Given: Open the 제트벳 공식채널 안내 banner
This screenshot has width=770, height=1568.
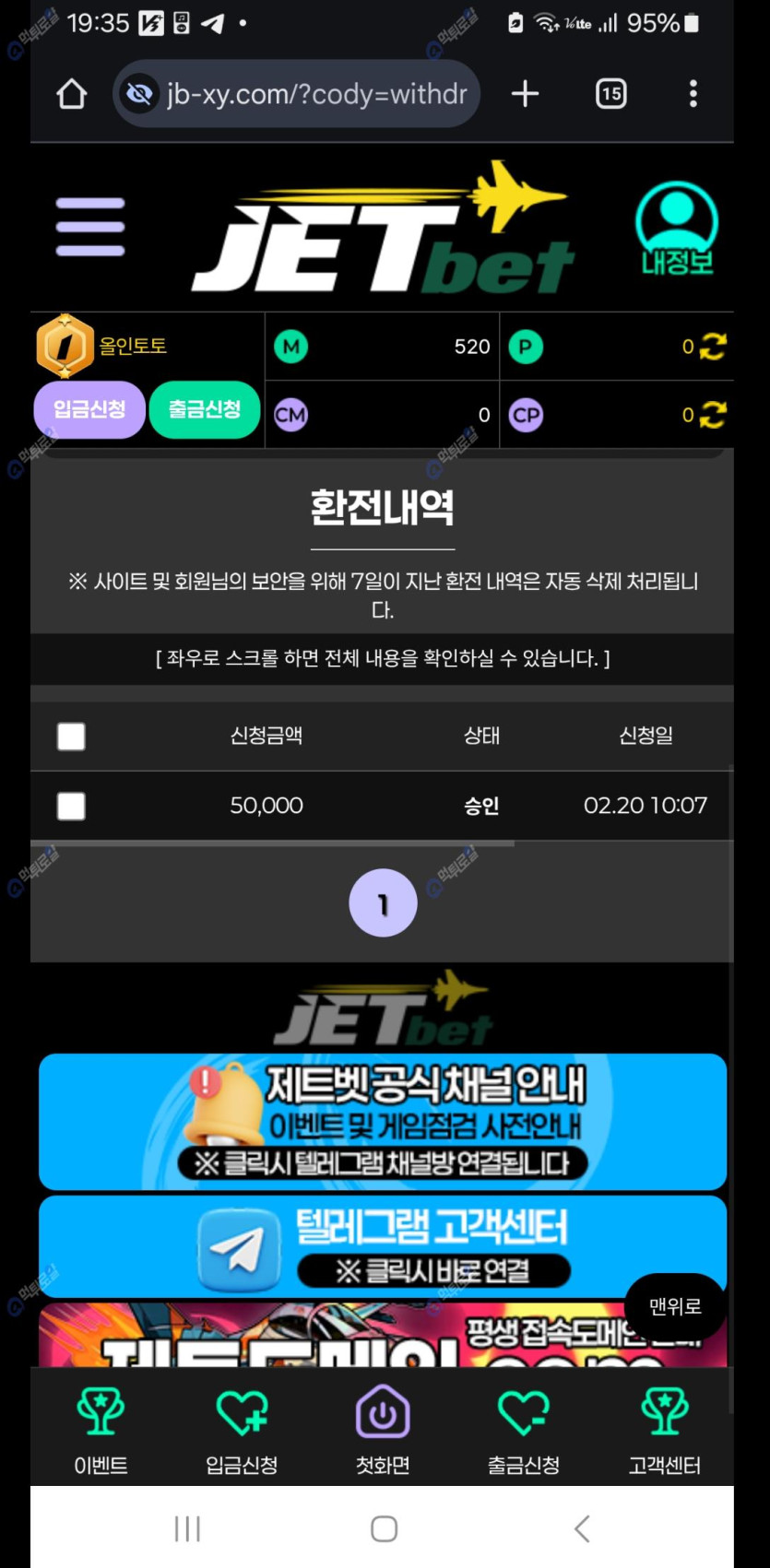Looking at the screenshot, I should pyautogui.click(x=383, y=1122).
